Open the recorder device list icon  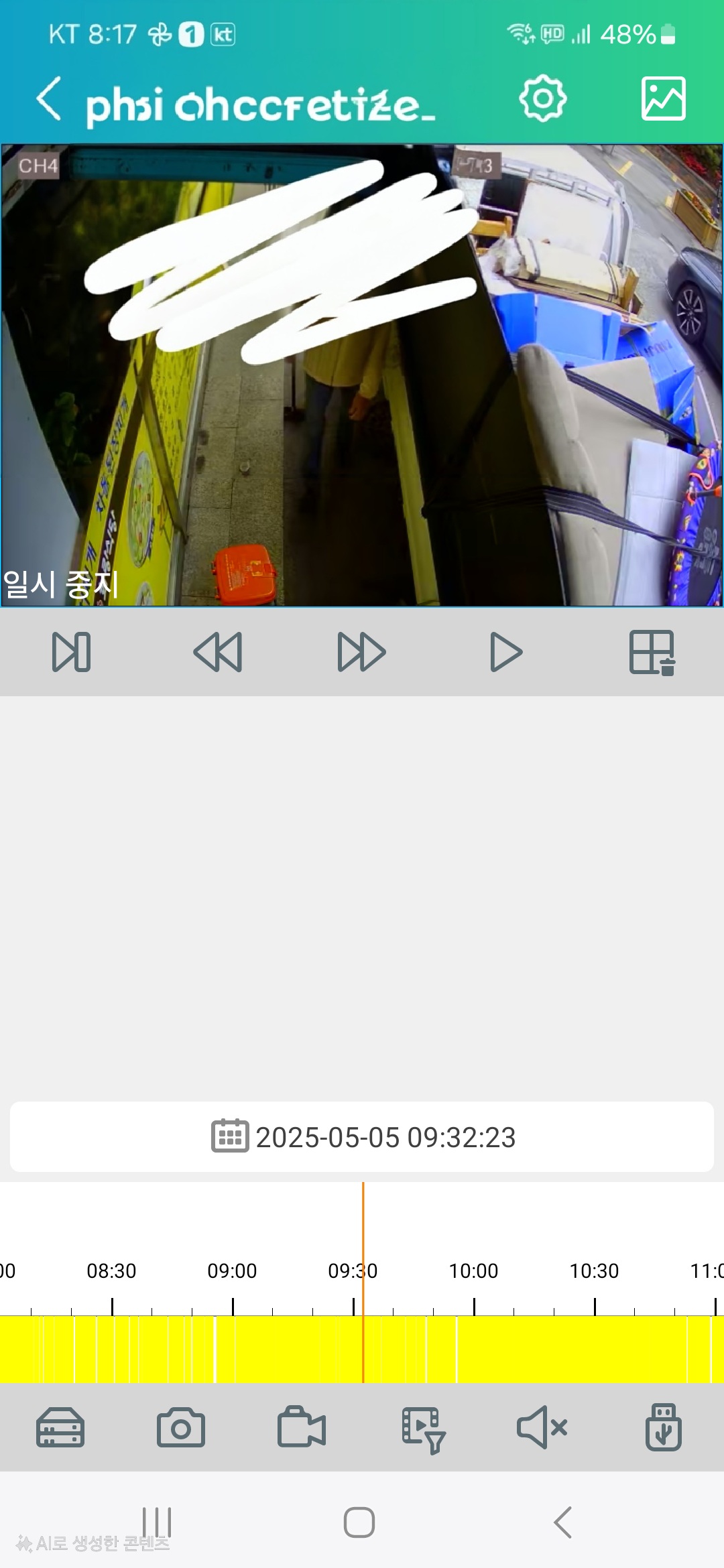[x=60, y=1428]
